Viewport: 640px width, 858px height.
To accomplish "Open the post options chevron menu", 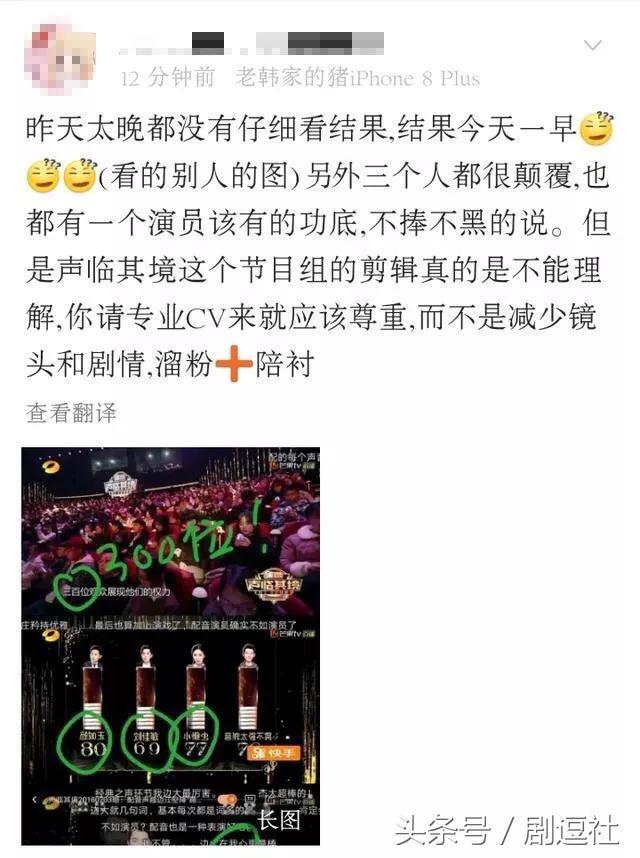I will coord(593,46).
